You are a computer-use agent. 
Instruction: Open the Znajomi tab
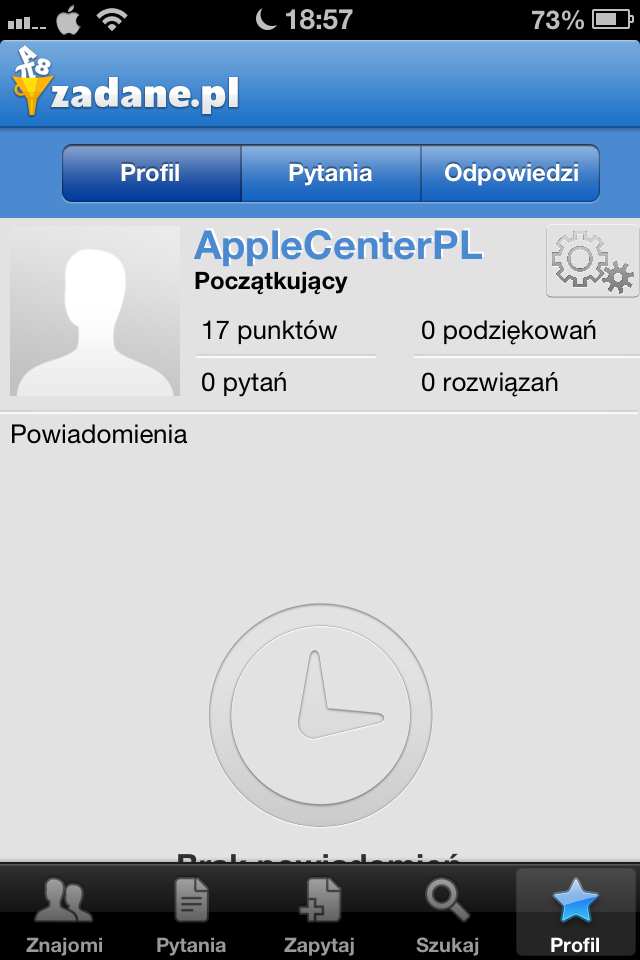coord(64,912)
